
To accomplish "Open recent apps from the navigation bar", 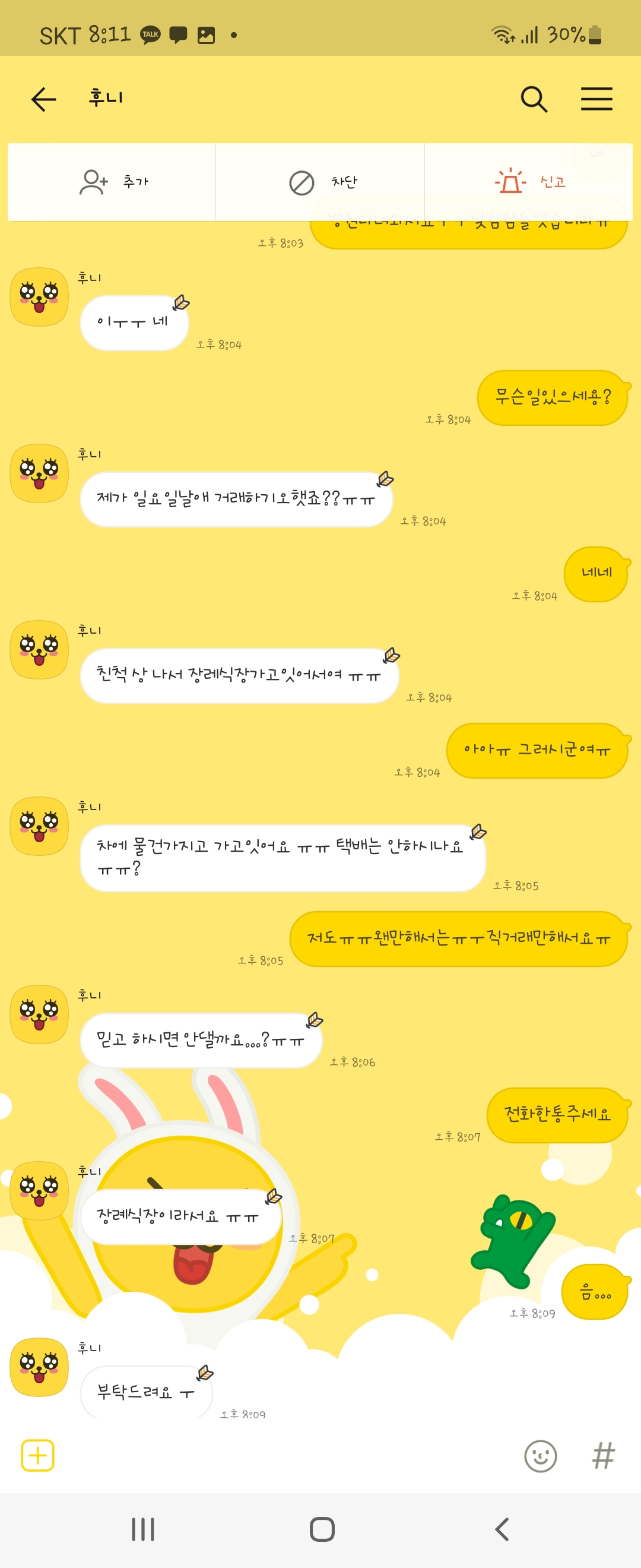I will click(x=143, y=1529).
